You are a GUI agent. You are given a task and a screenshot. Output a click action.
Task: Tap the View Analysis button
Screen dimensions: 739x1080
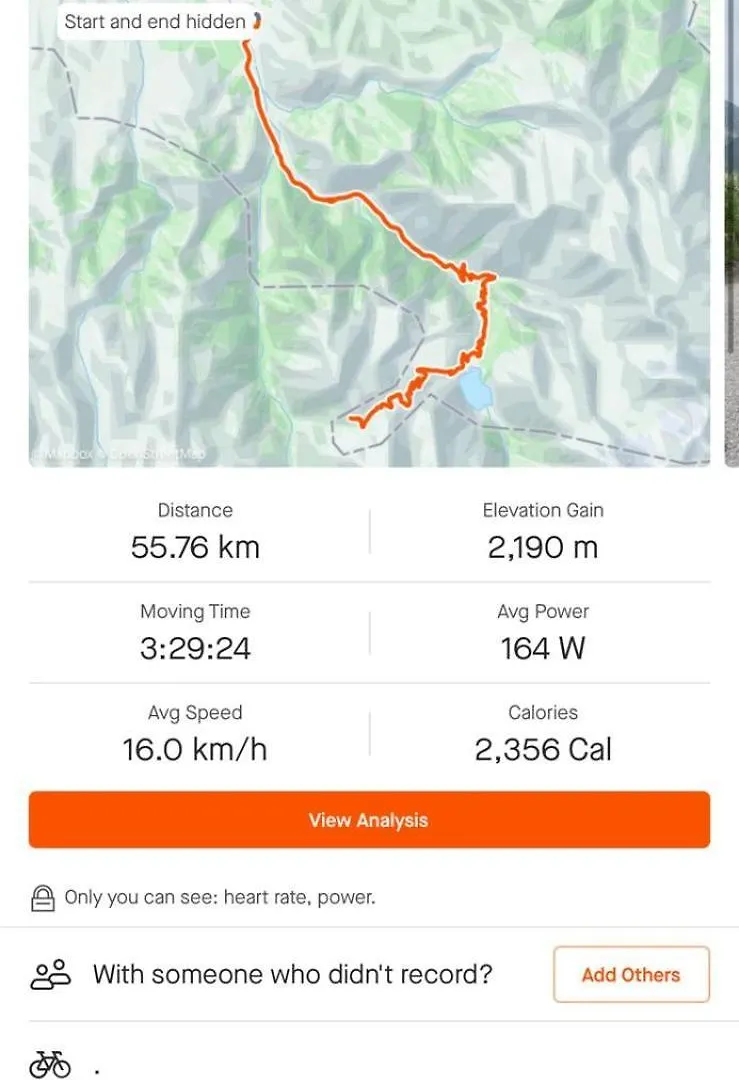(369, 820)
